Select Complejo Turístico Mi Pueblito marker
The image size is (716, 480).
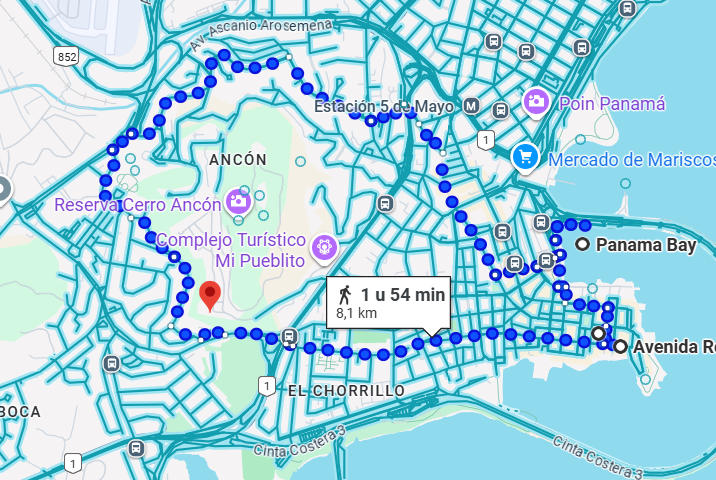point(324,245)
